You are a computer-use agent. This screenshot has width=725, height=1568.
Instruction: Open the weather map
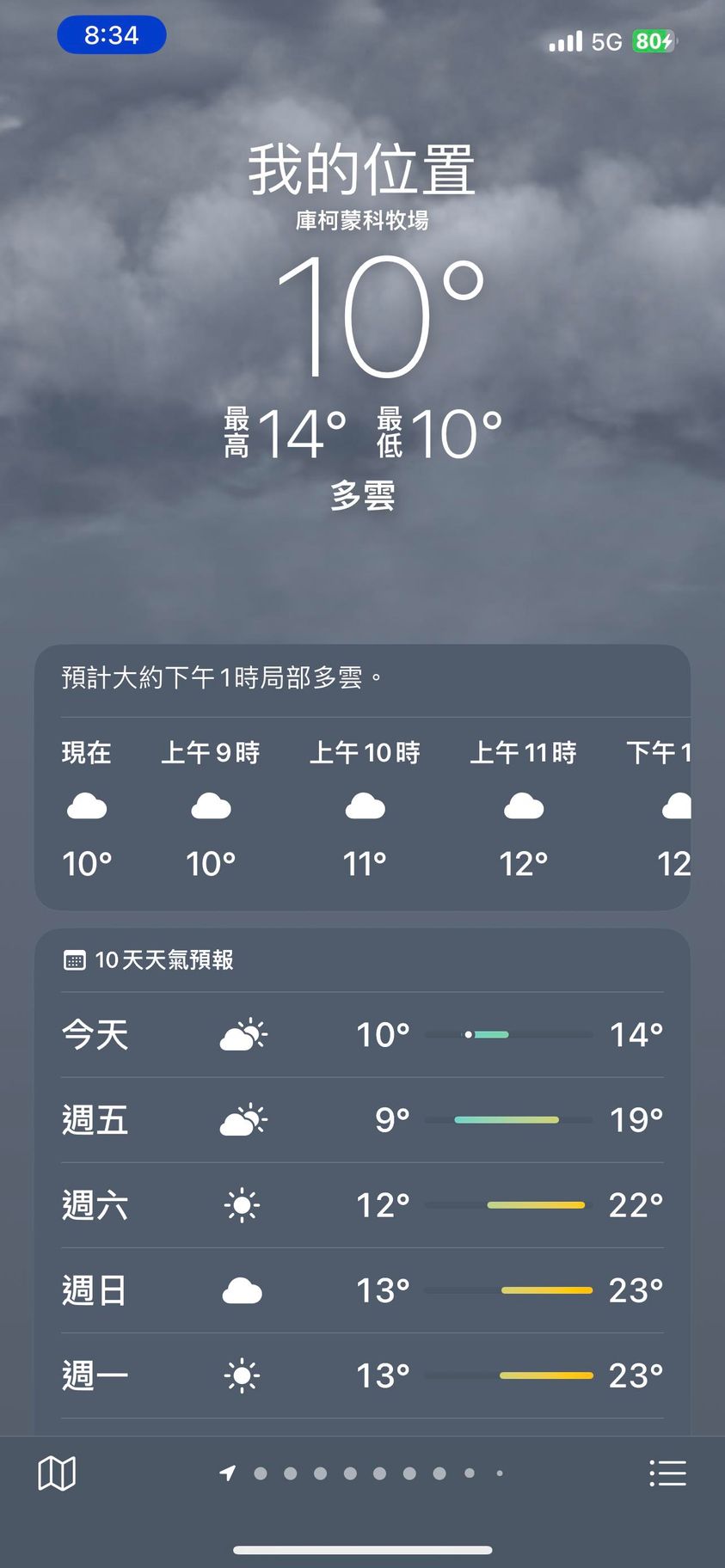tap(57, 1473)
